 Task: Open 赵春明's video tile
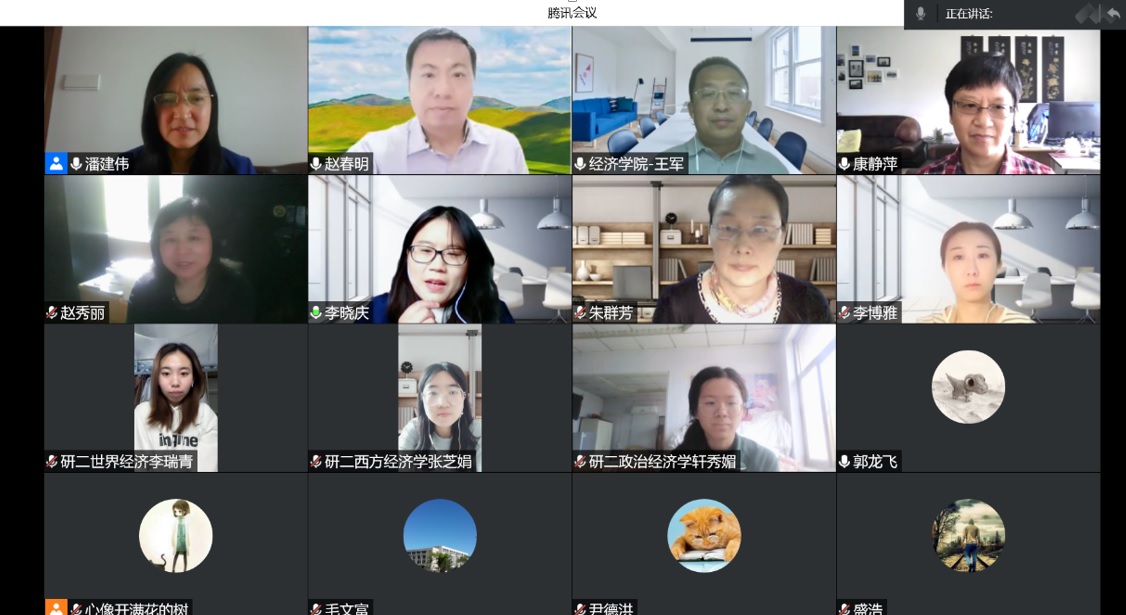439,100
